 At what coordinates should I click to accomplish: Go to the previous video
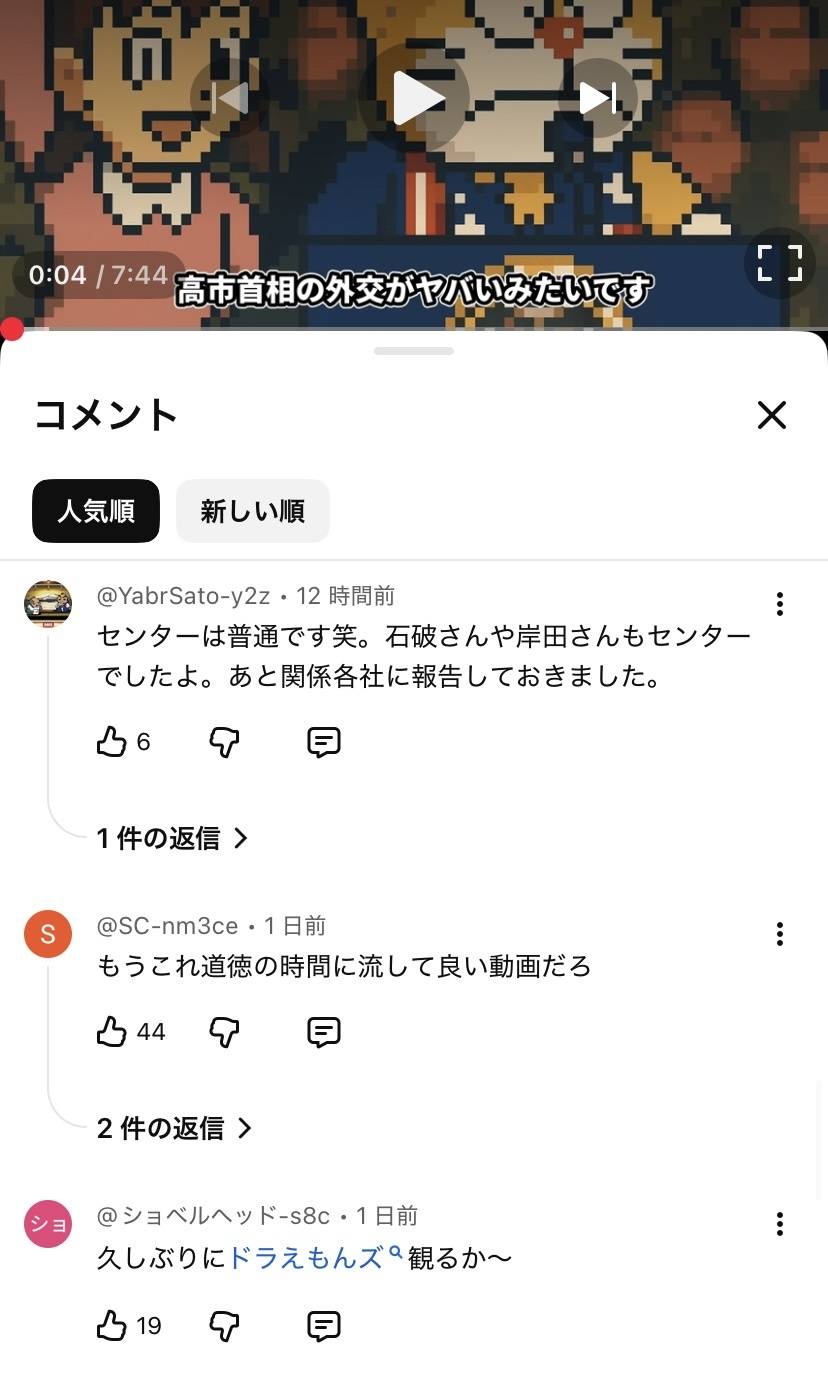tap(230, 98)
